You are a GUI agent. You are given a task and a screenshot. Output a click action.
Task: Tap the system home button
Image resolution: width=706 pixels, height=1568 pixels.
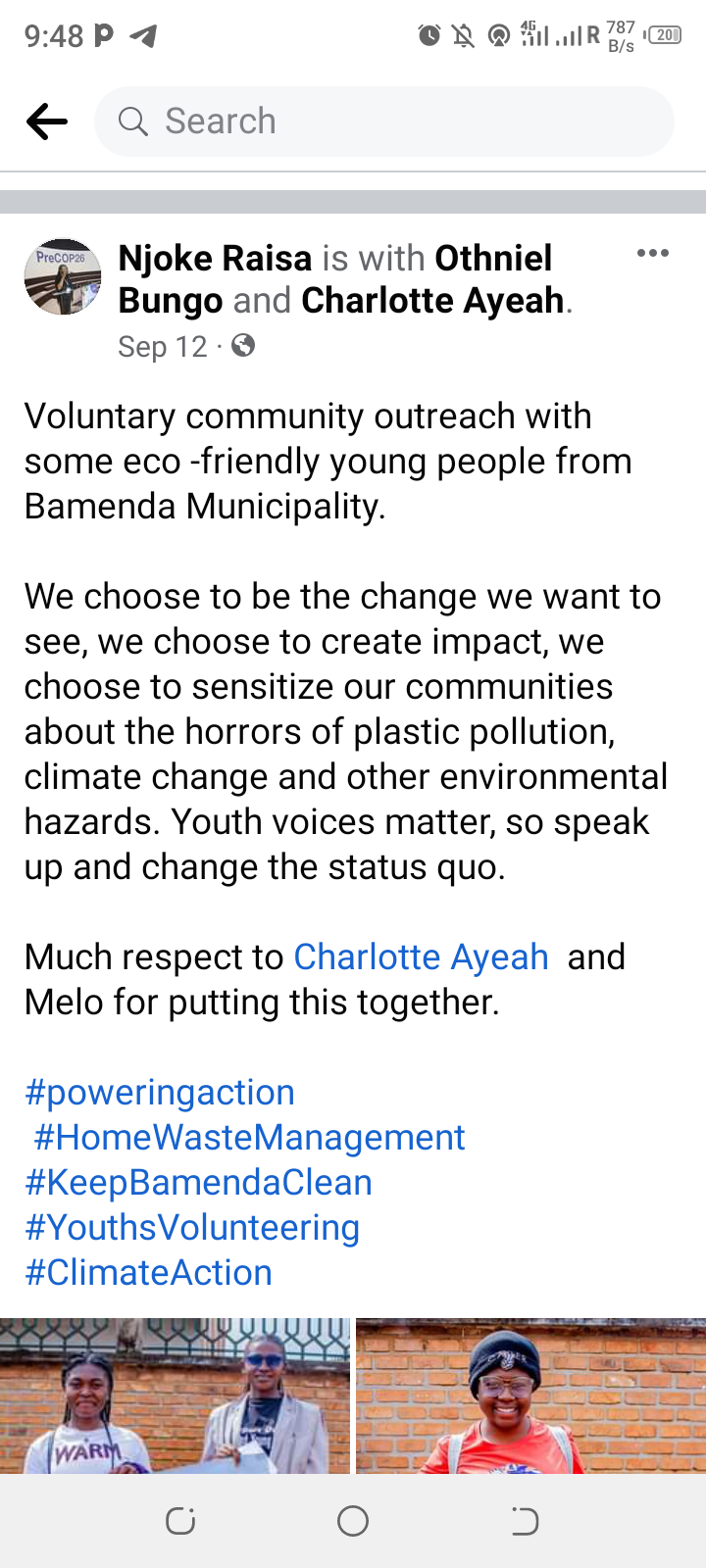pyautogui.click(x=353, y=1521)
